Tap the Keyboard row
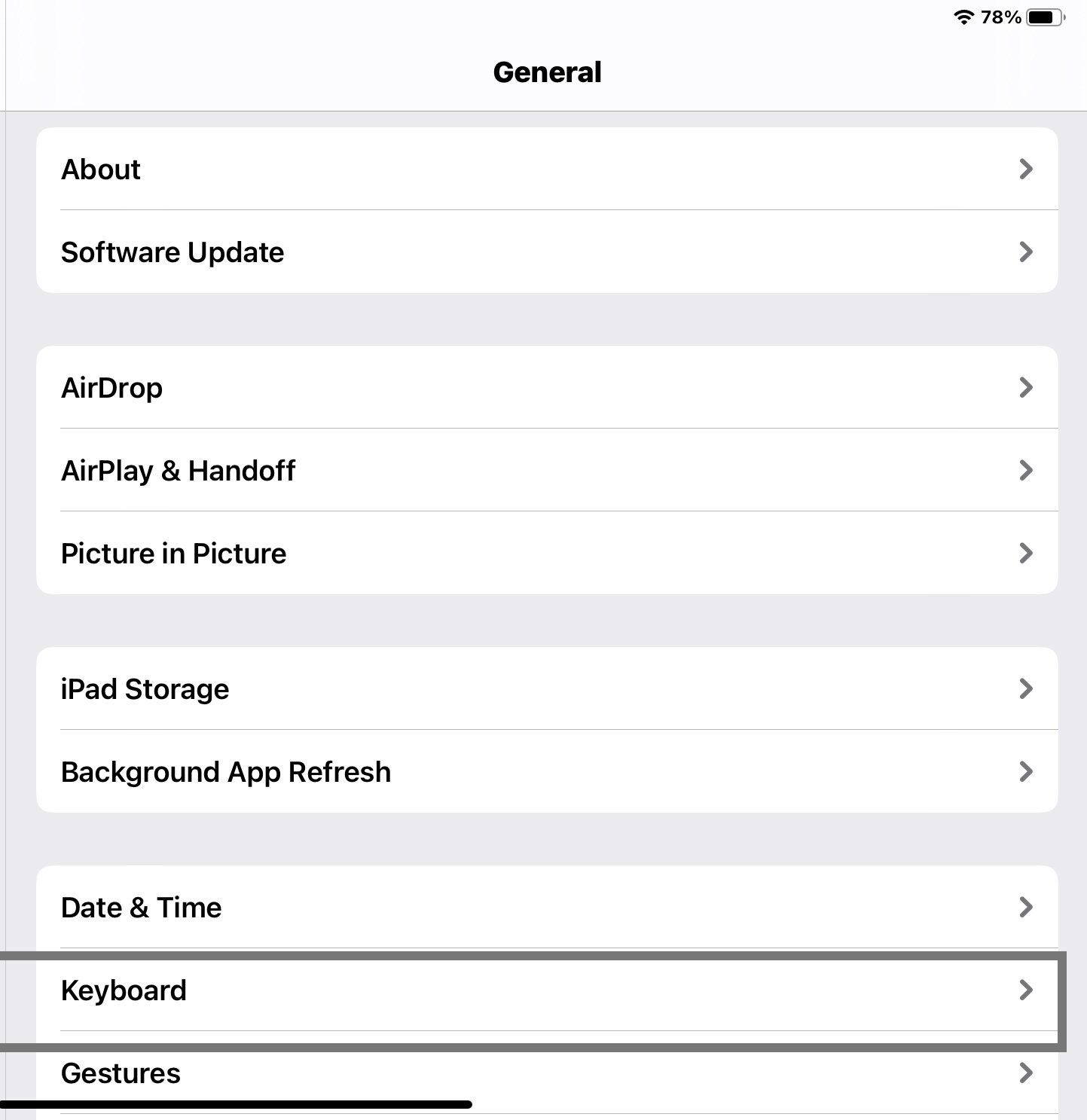 coord(547,990)
